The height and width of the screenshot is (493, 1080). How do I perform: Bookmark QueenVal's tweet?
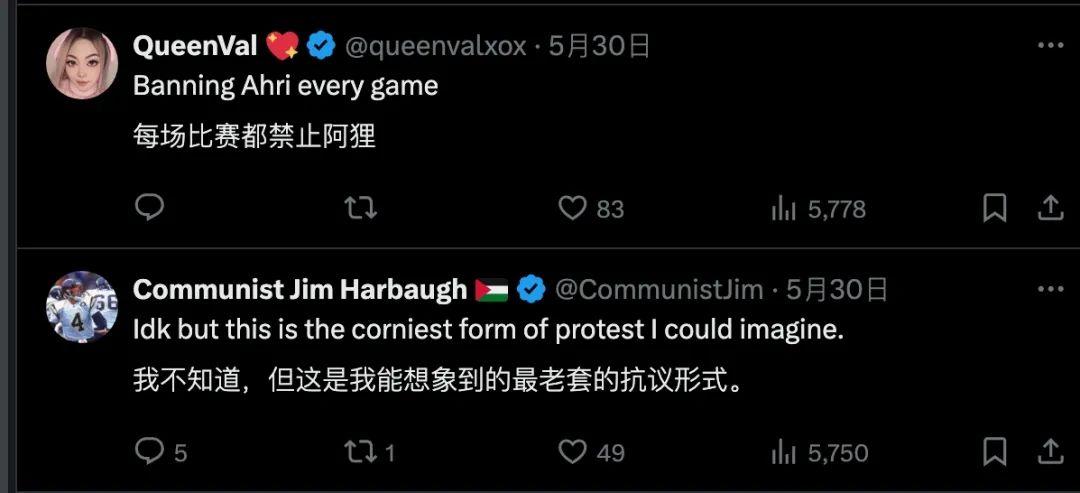point(994,207)
